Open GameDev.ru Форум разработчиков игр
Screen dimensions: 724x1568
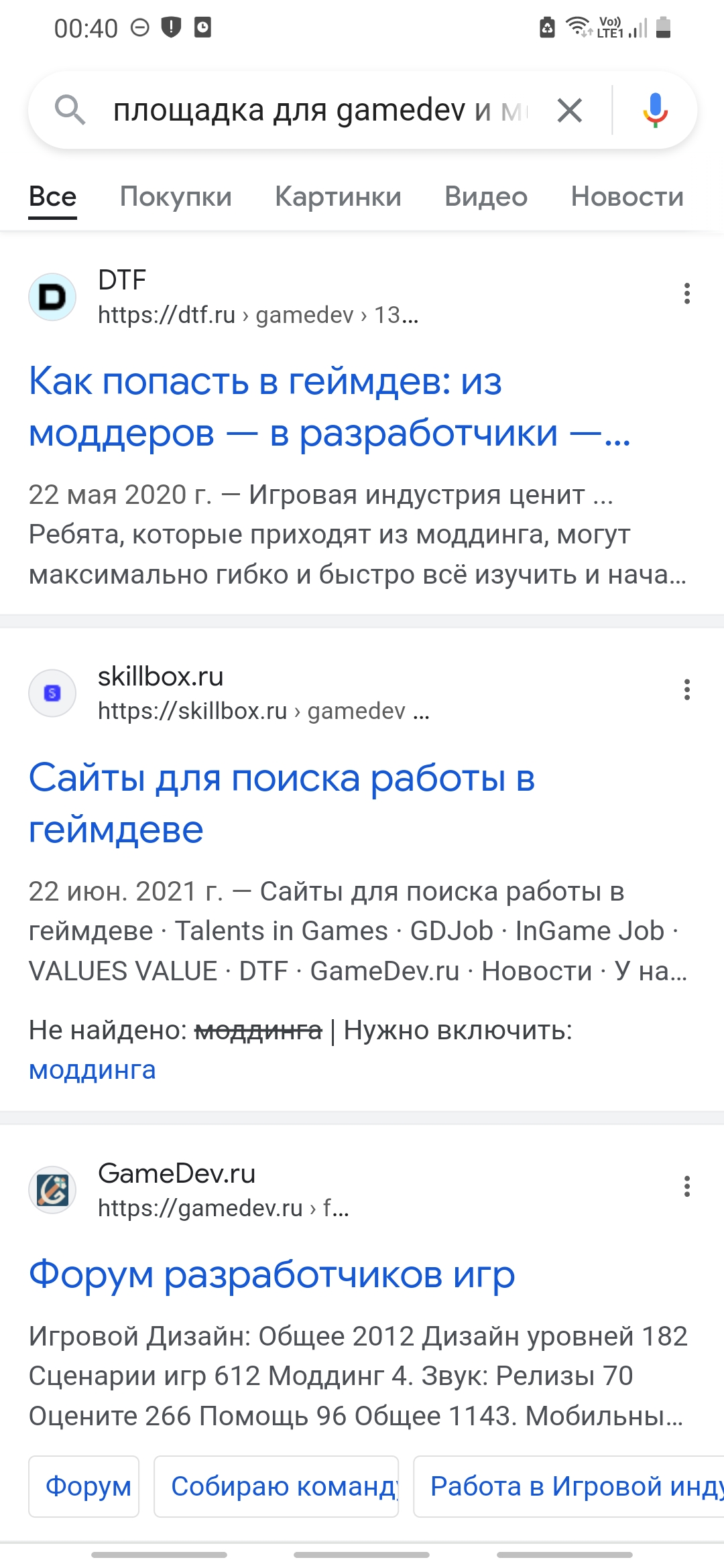[x=271, y=1275]
